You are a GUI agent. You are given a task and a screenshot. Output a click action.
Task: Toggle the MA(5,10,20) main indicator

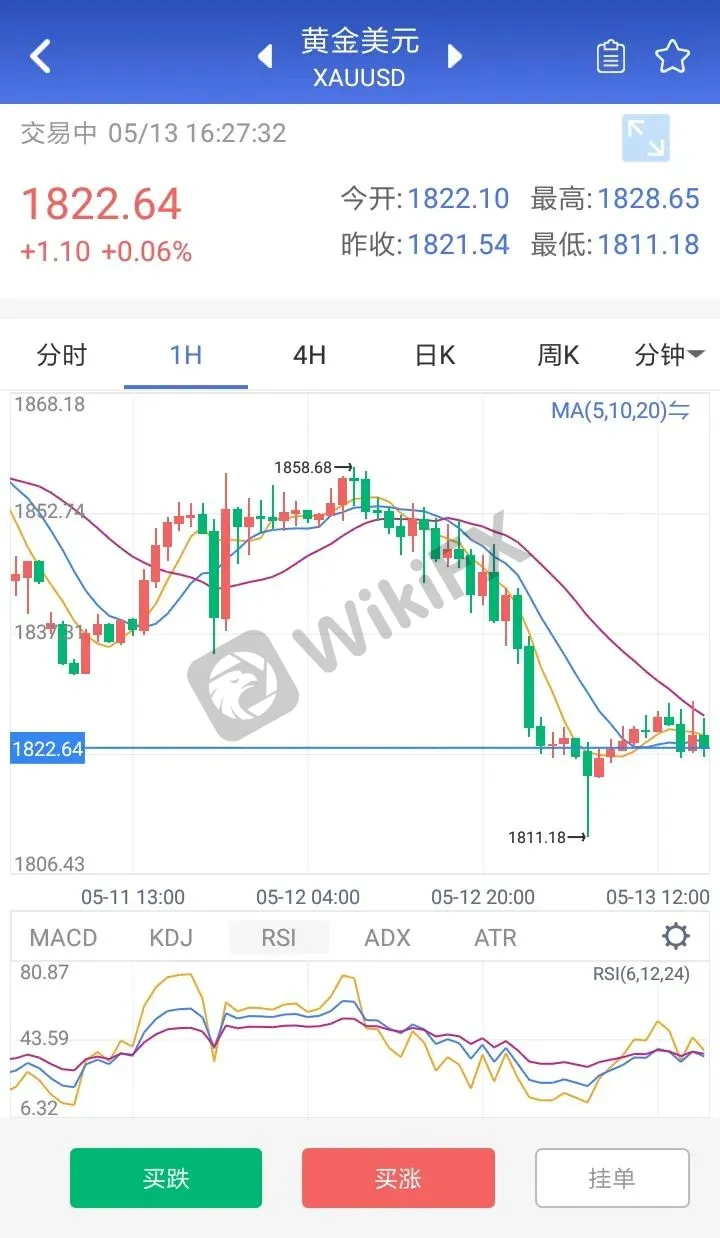[620, 410]
